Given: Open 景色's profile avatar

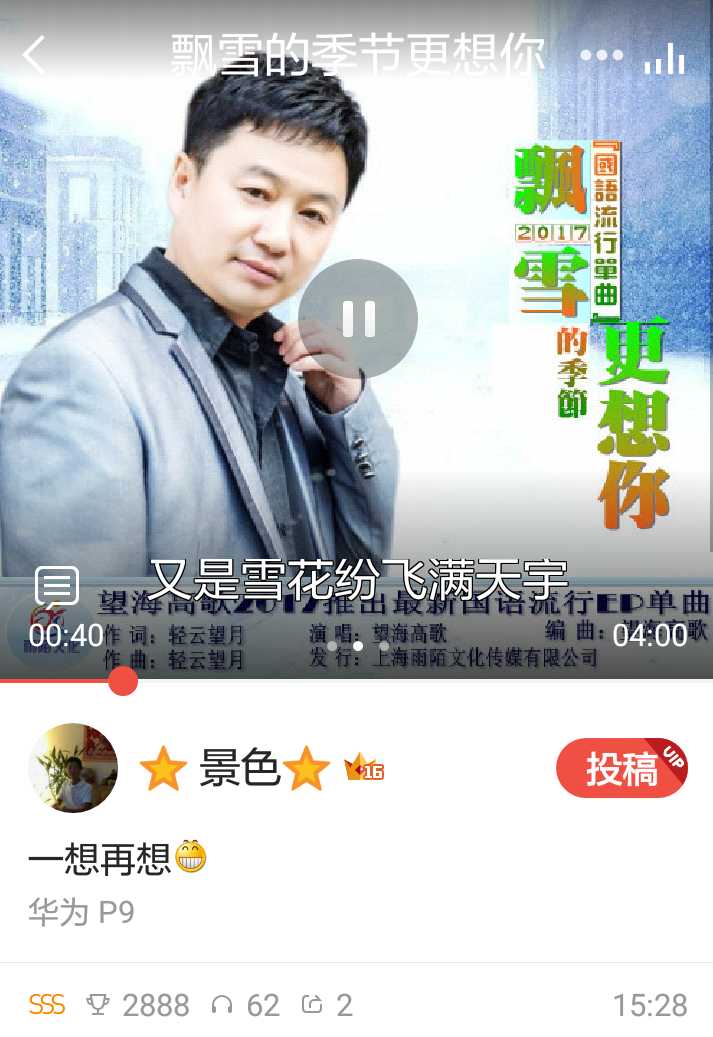Looking at the screenshot, I should click(73, 768).
